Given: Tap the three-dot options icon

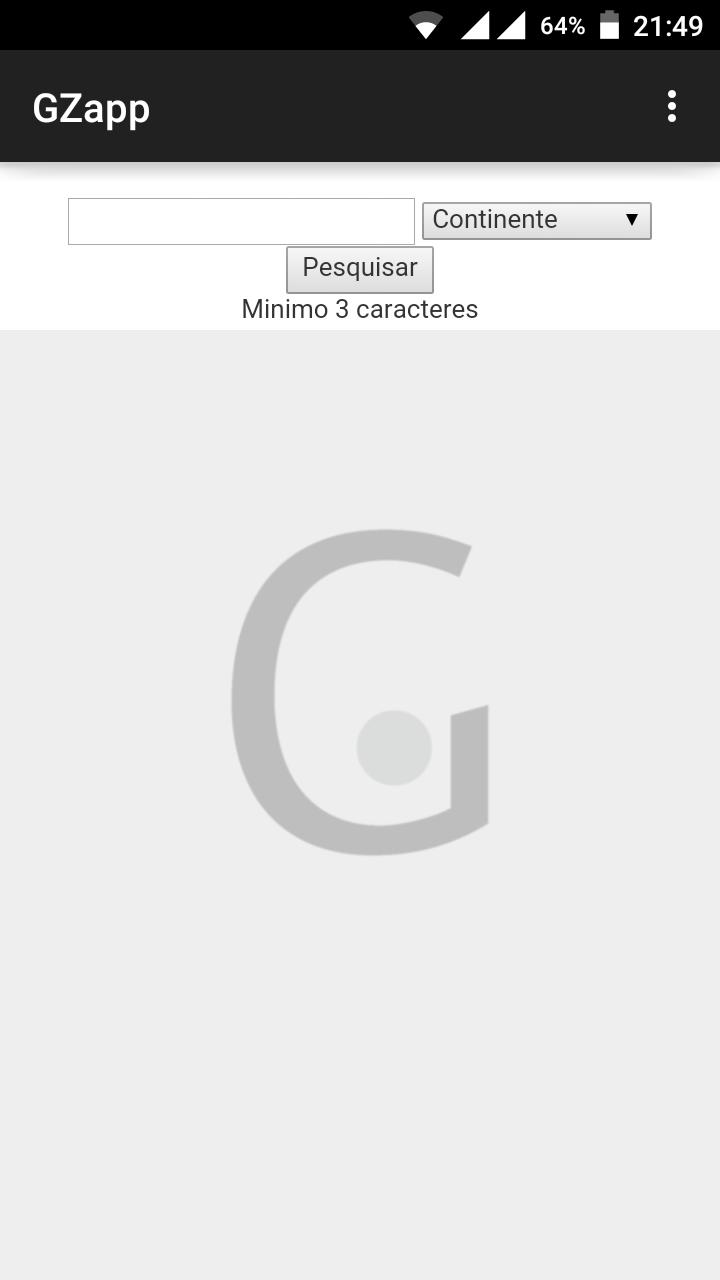Looking at the screenshot, I should click(670, 106).
